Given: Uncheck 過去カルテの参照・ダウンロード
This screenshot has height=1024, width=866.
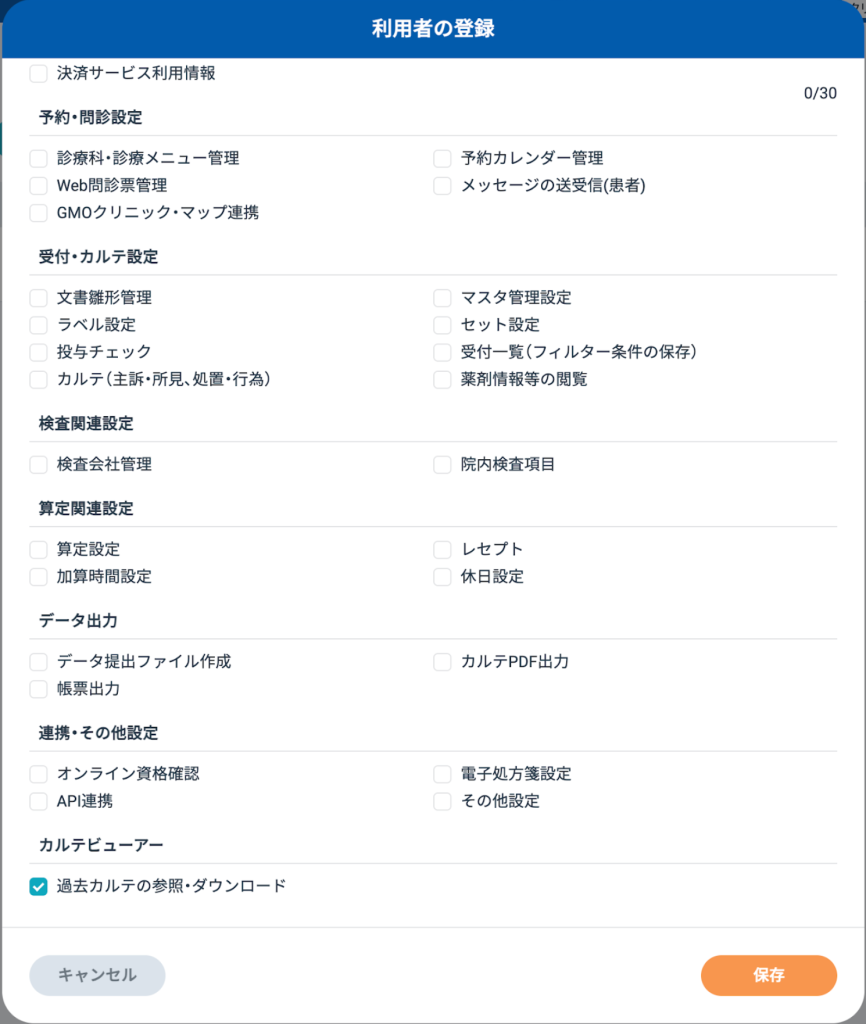Looking at the screenshot, I should (39, 886).
